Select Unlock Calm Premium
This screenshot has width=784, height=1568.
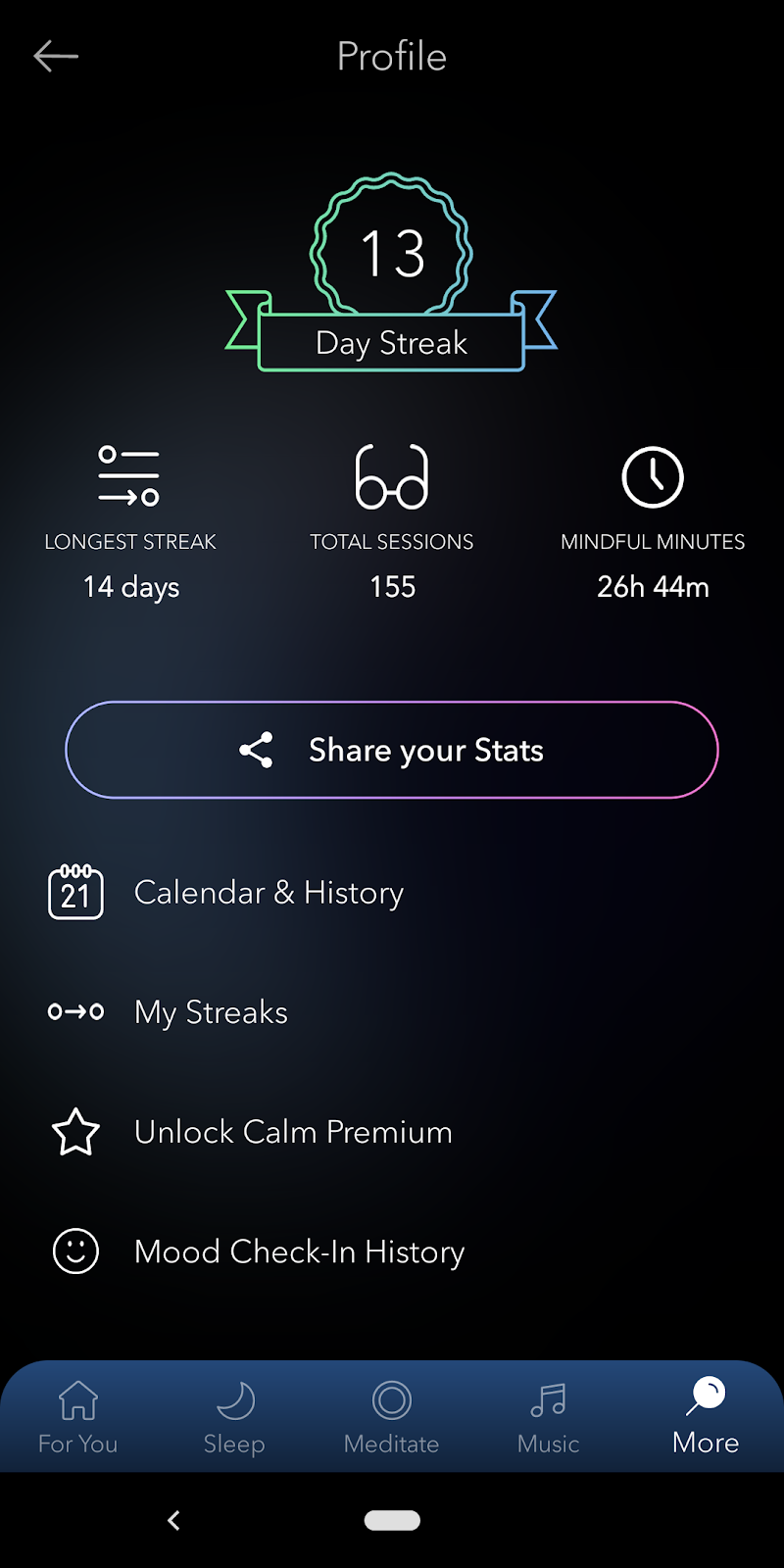(x=292, y=1132)
